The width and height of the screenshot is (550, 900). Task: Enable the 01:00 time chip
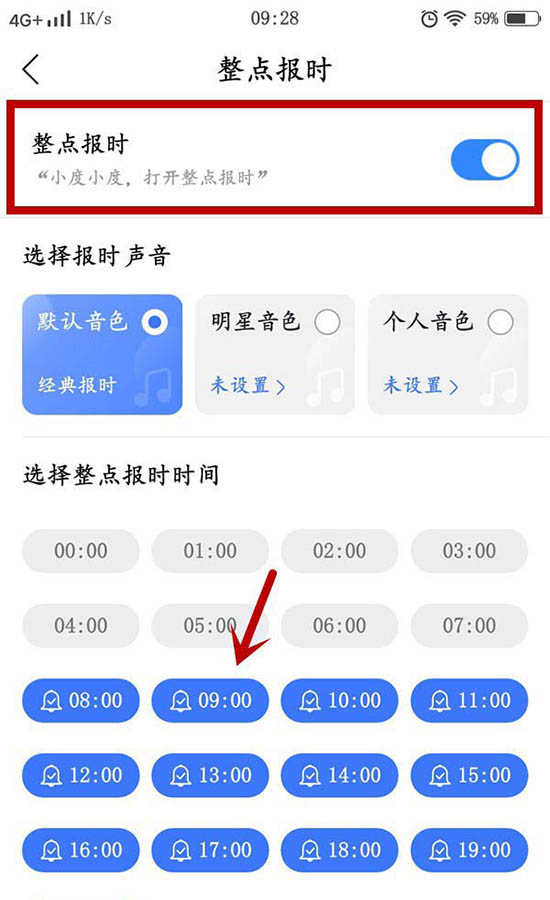[x=210, y=551]
